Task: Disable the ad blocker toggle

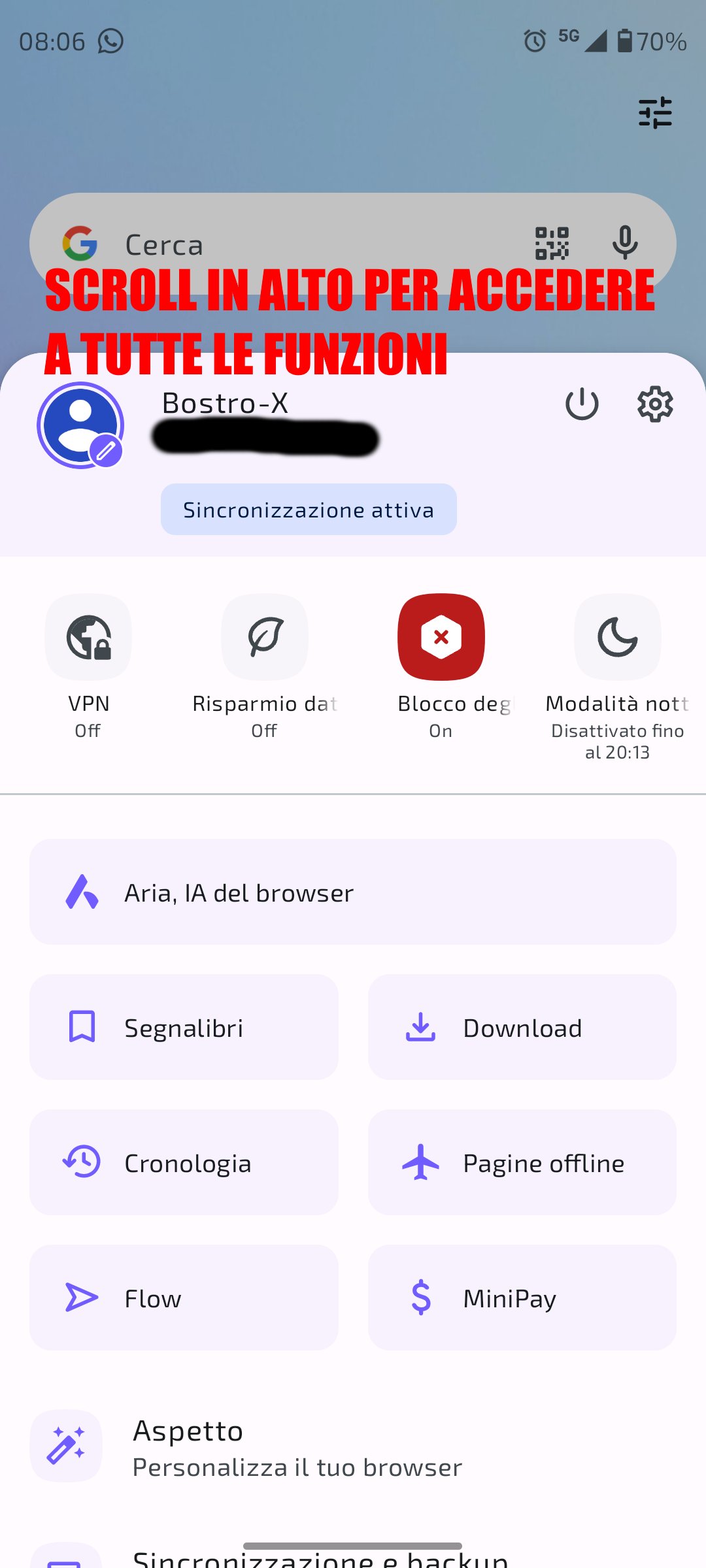Action: [441, 637]
